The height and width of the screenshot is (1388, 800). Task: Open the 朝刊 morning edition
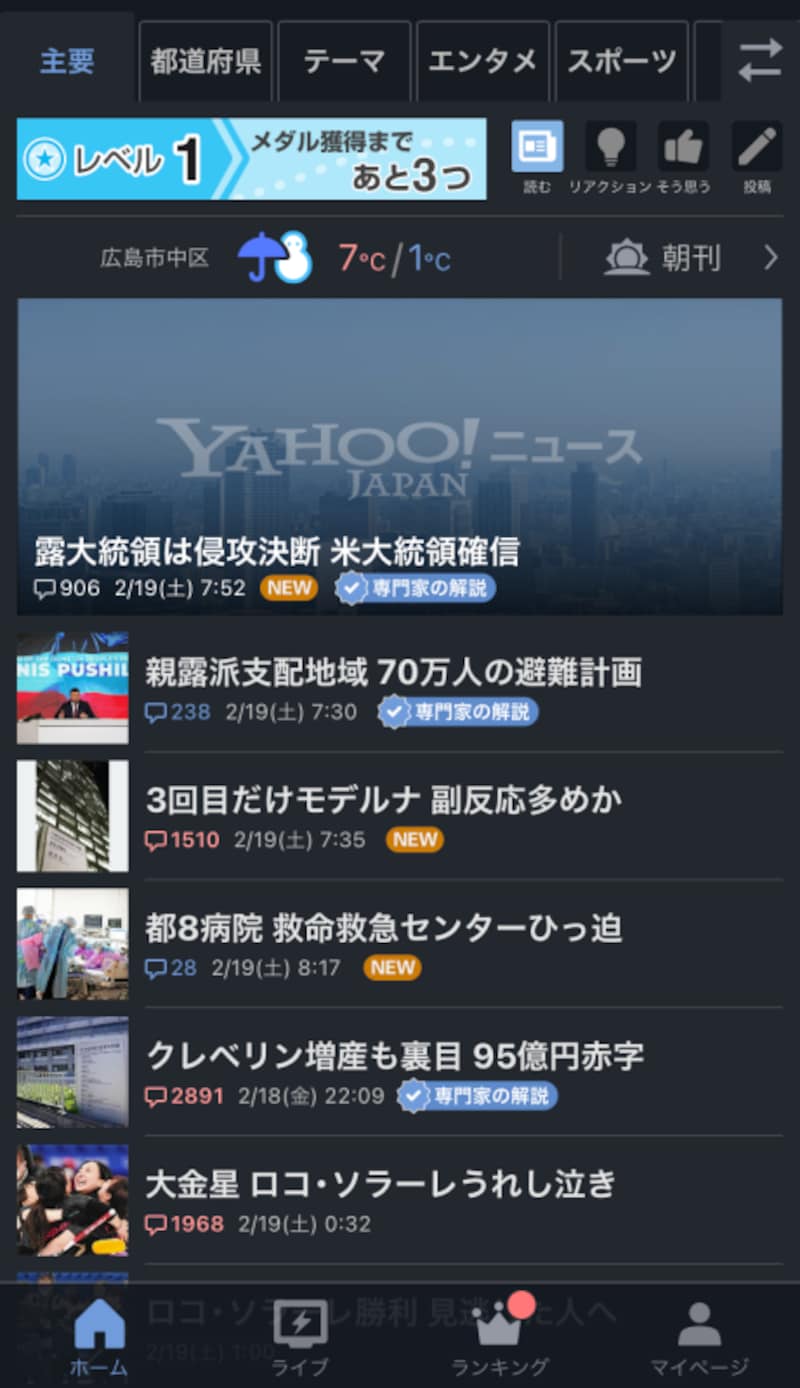click(690, 258)
